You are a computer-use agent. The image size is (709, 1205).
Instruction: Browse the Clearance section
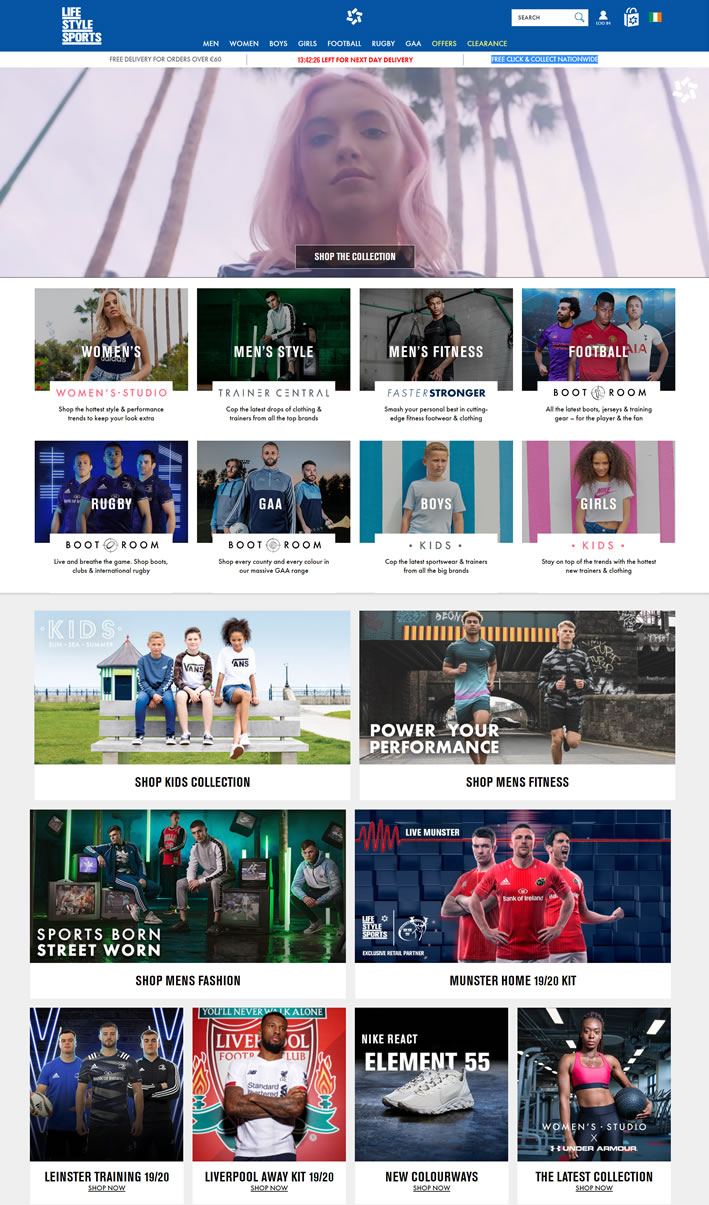[487, 44]
